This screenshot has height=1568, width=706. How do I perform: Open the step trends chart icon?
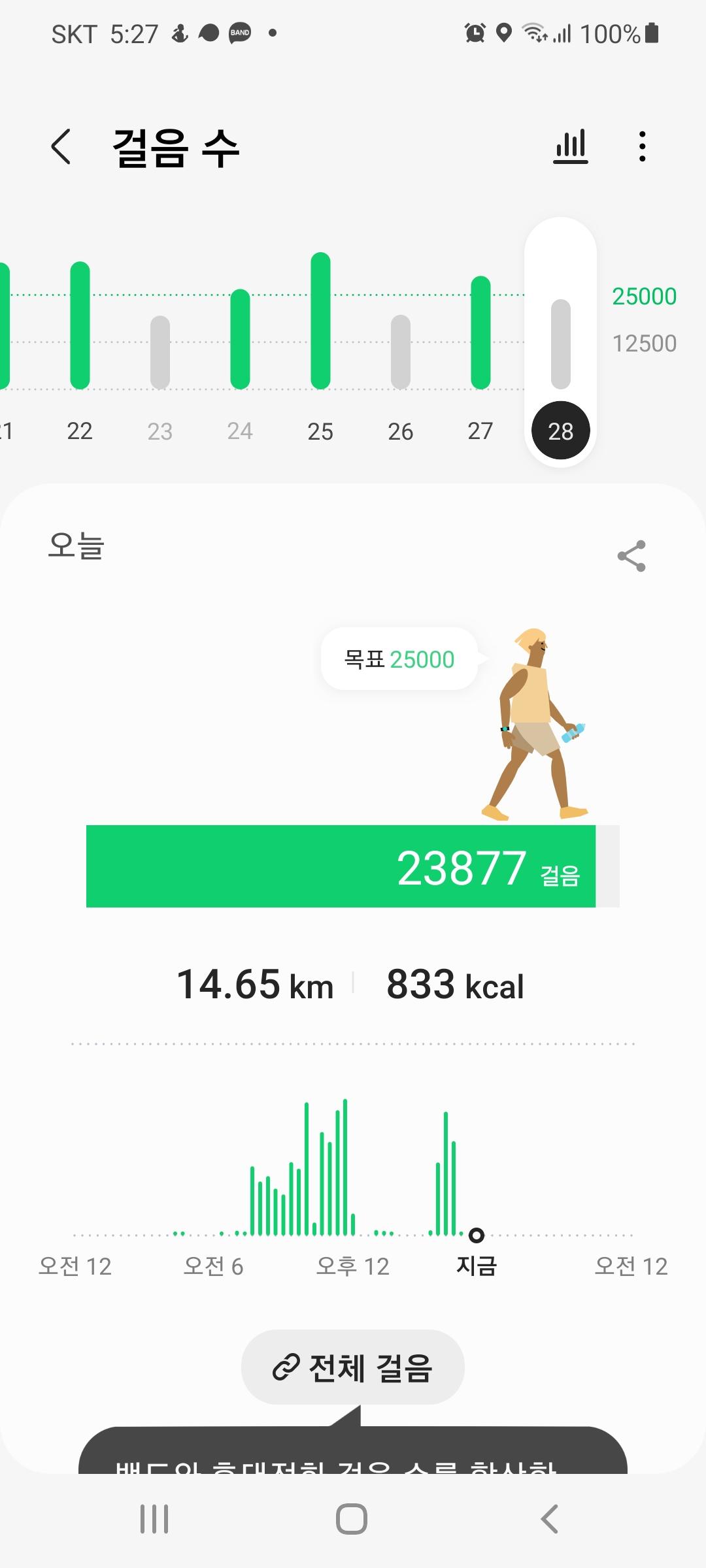click(x=571, y=146)
